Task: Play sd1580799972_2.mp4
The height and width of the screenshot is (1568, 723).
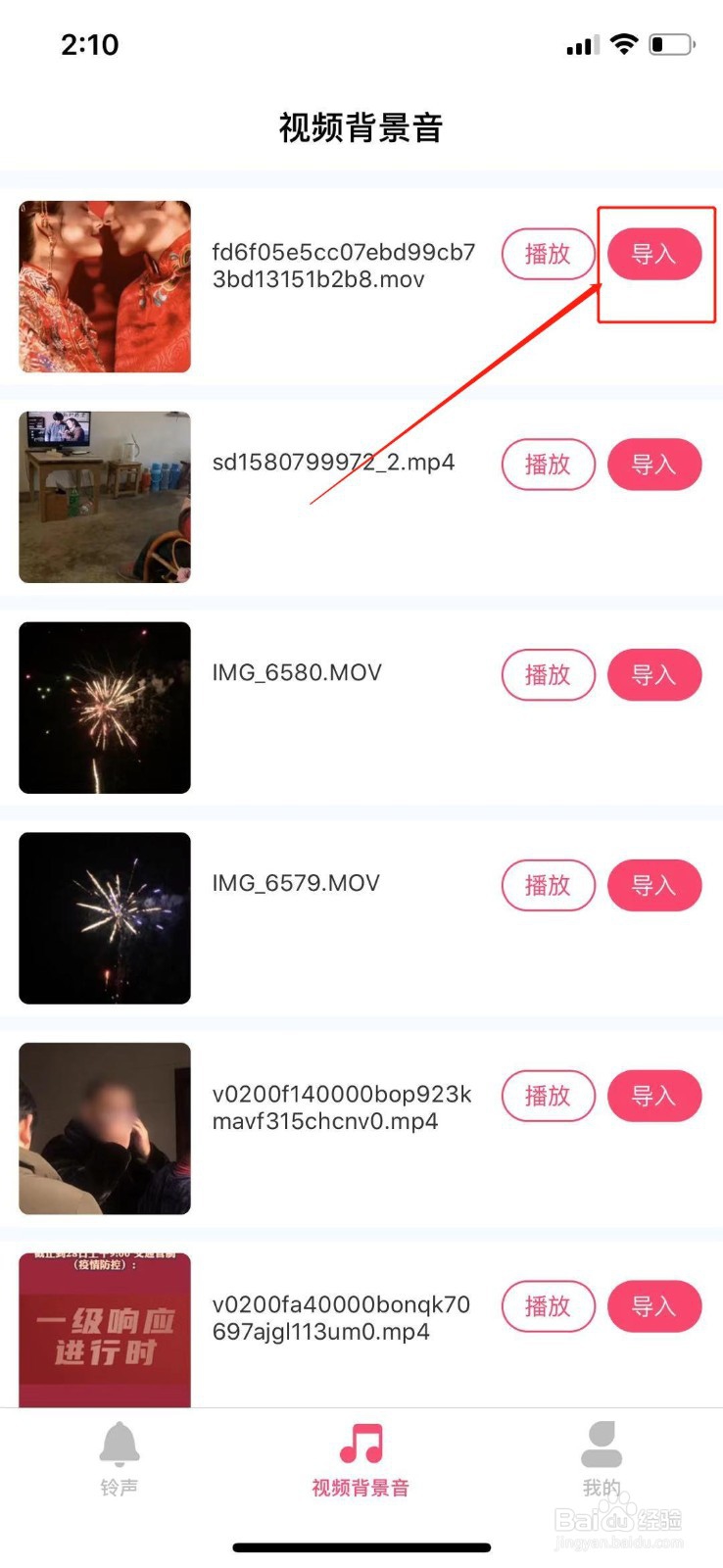Action: click(x=547, y=465)
